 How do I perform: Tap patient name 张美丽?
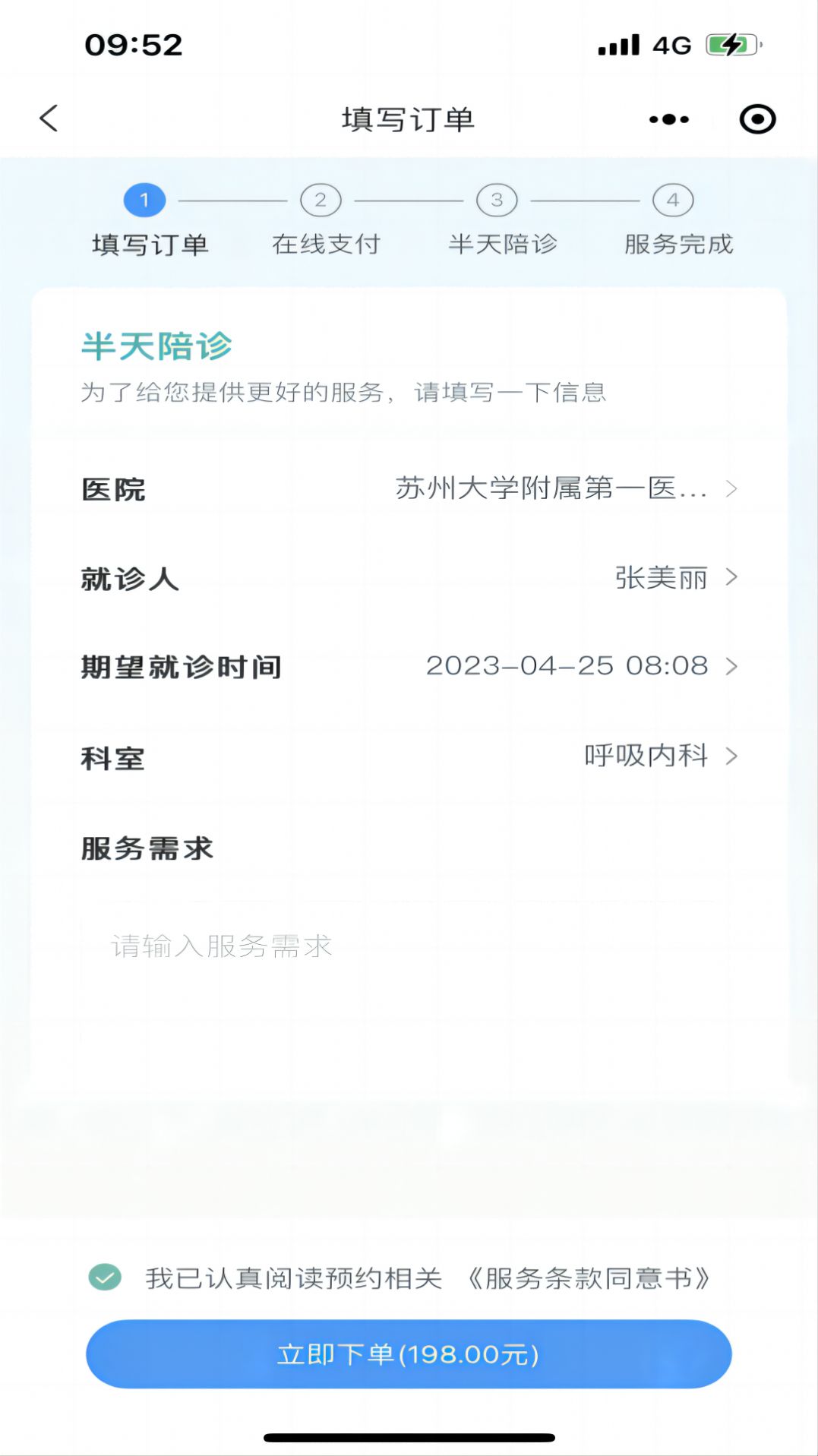click(659, 579)
